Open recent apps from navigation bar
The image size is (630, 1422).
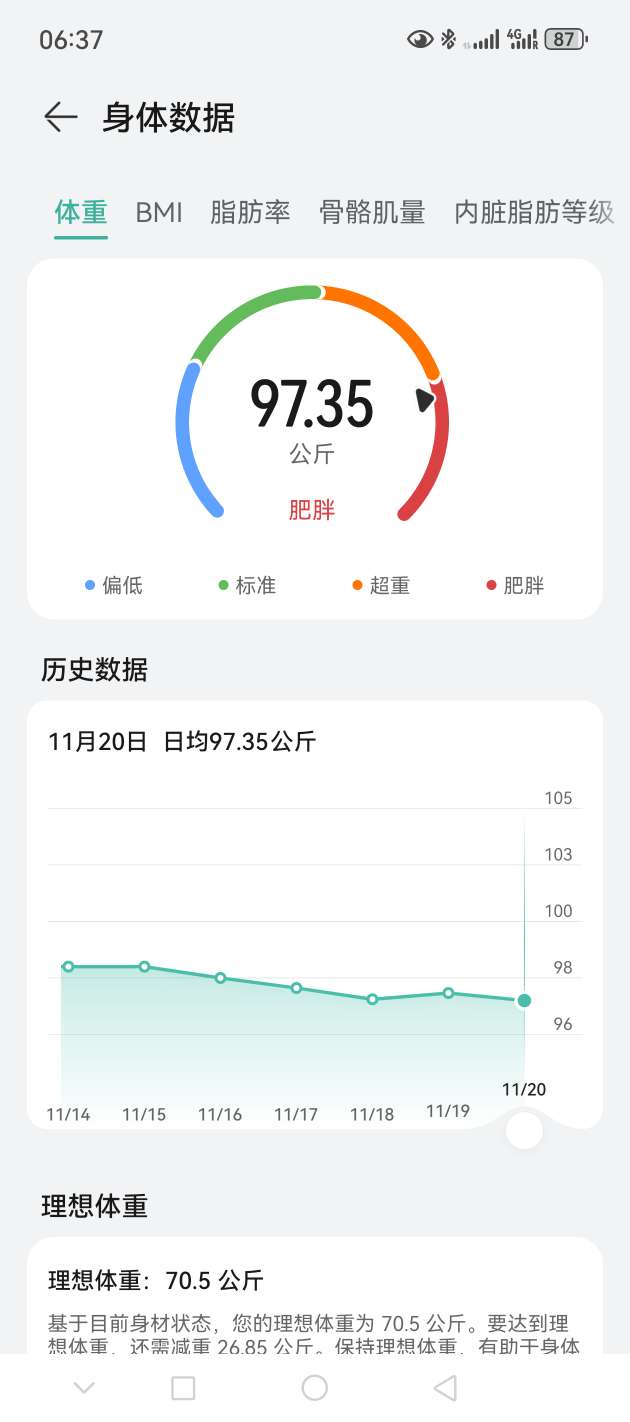coord(183,1387)
